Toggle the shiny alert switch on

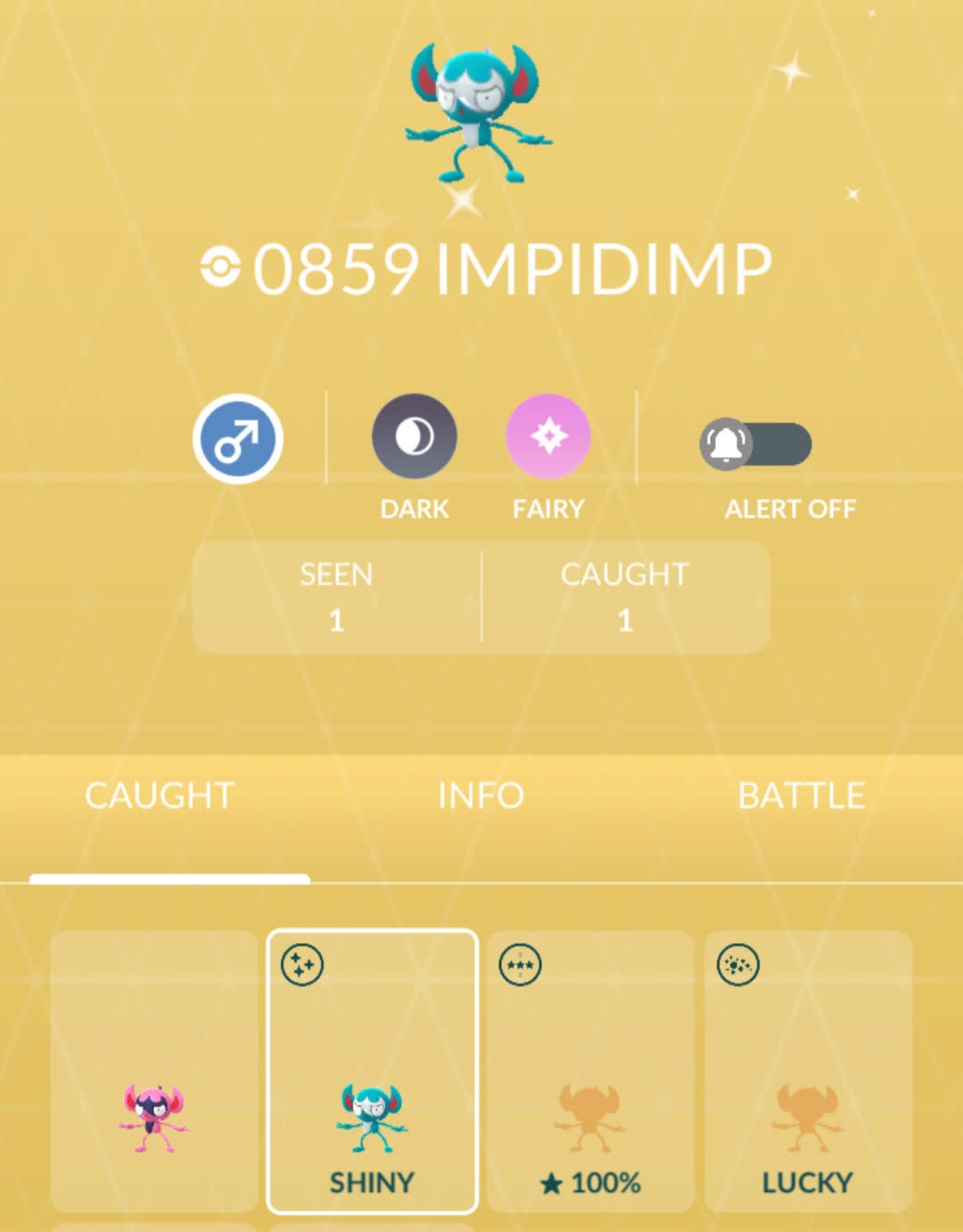(755, 443)
